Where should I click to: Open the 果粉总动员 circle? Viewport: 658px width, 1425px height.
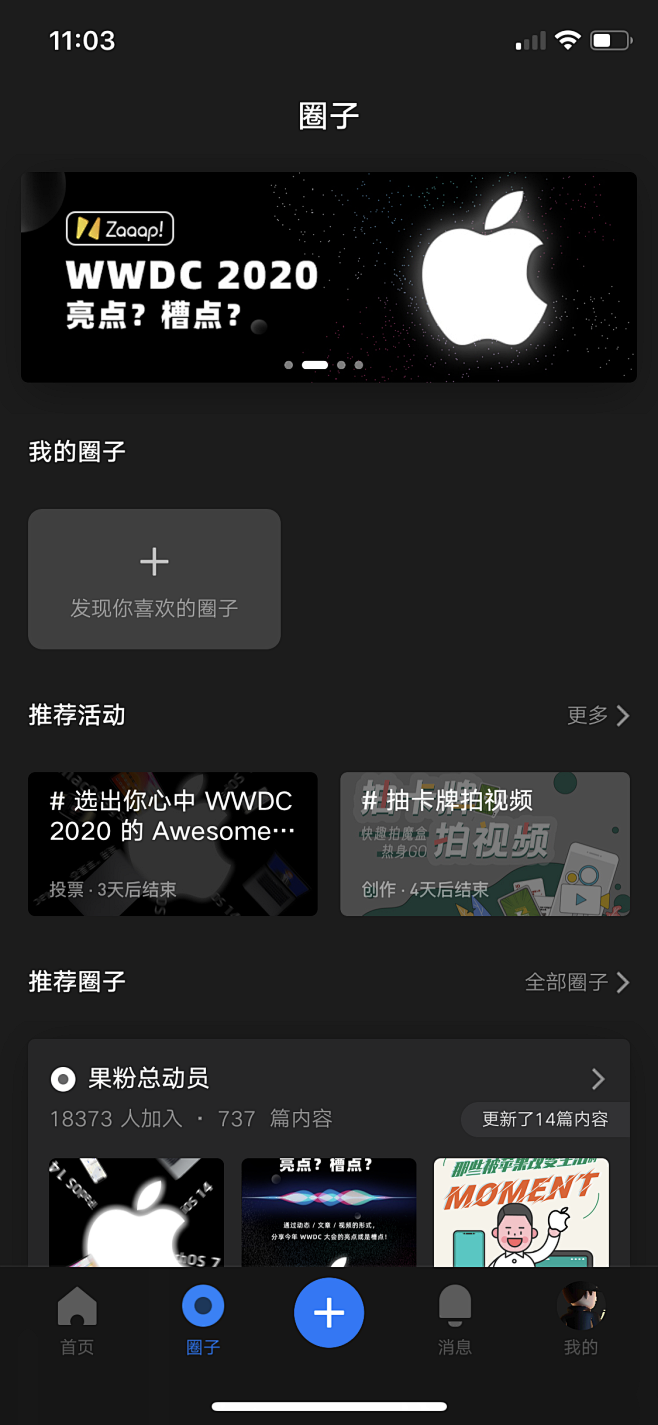[150, 1079]
